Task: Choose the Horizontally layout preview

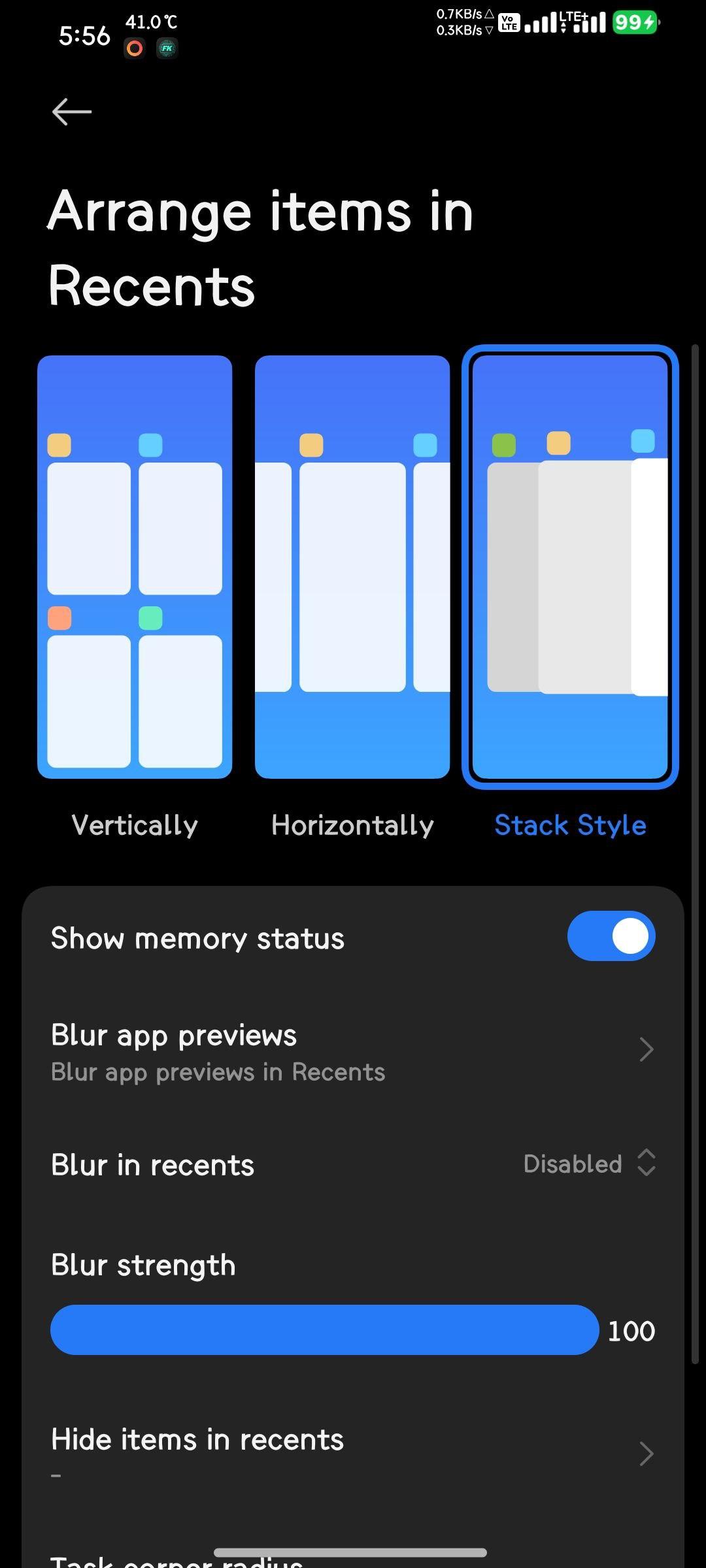Action: tap(352, 566)
